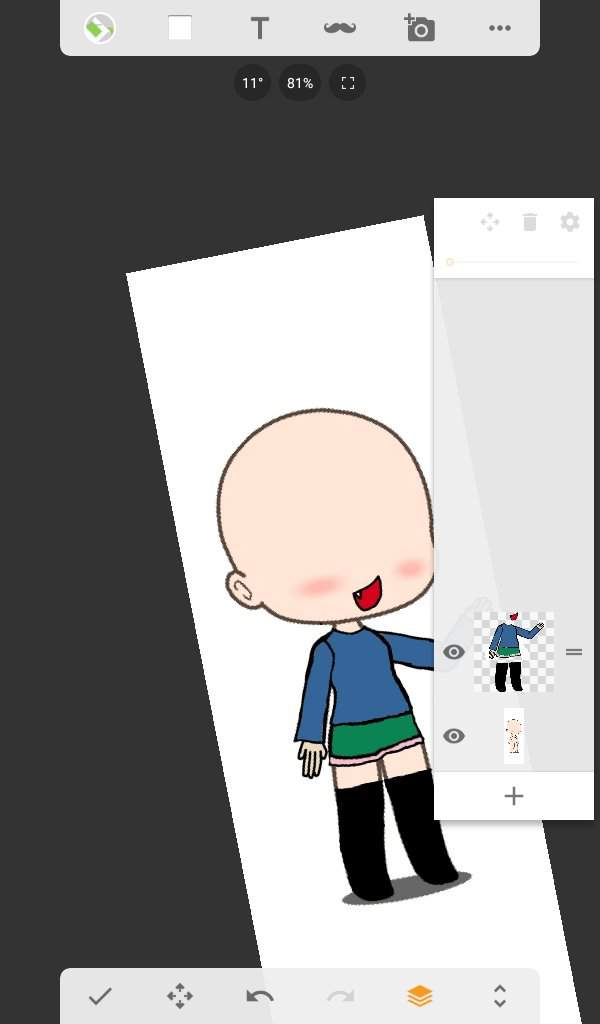Hide the clothing layer with eye icon
Viewport: 600px width, 1024px height.
pyautogui.click(x=454, y=652)
